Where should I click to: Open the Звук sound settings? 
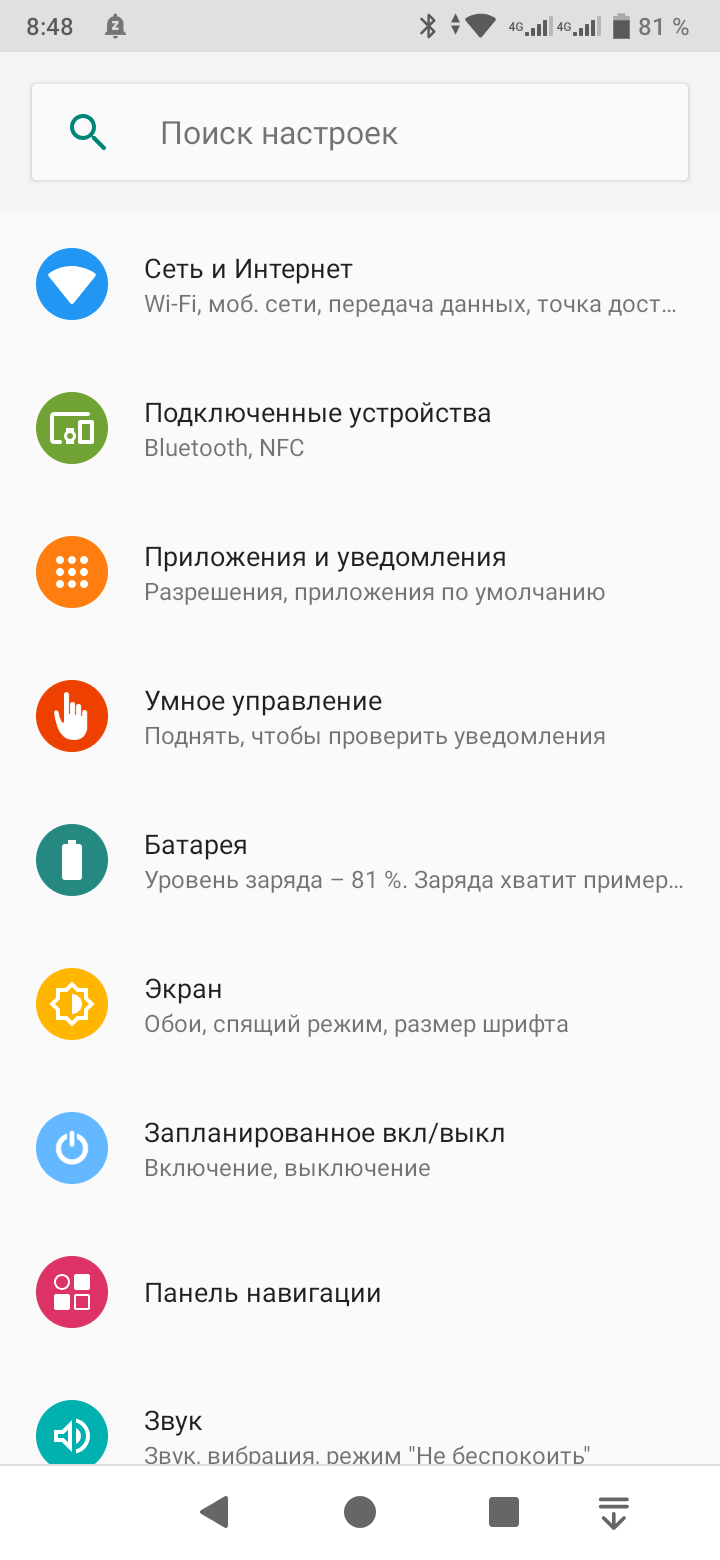coord(360,1415)
